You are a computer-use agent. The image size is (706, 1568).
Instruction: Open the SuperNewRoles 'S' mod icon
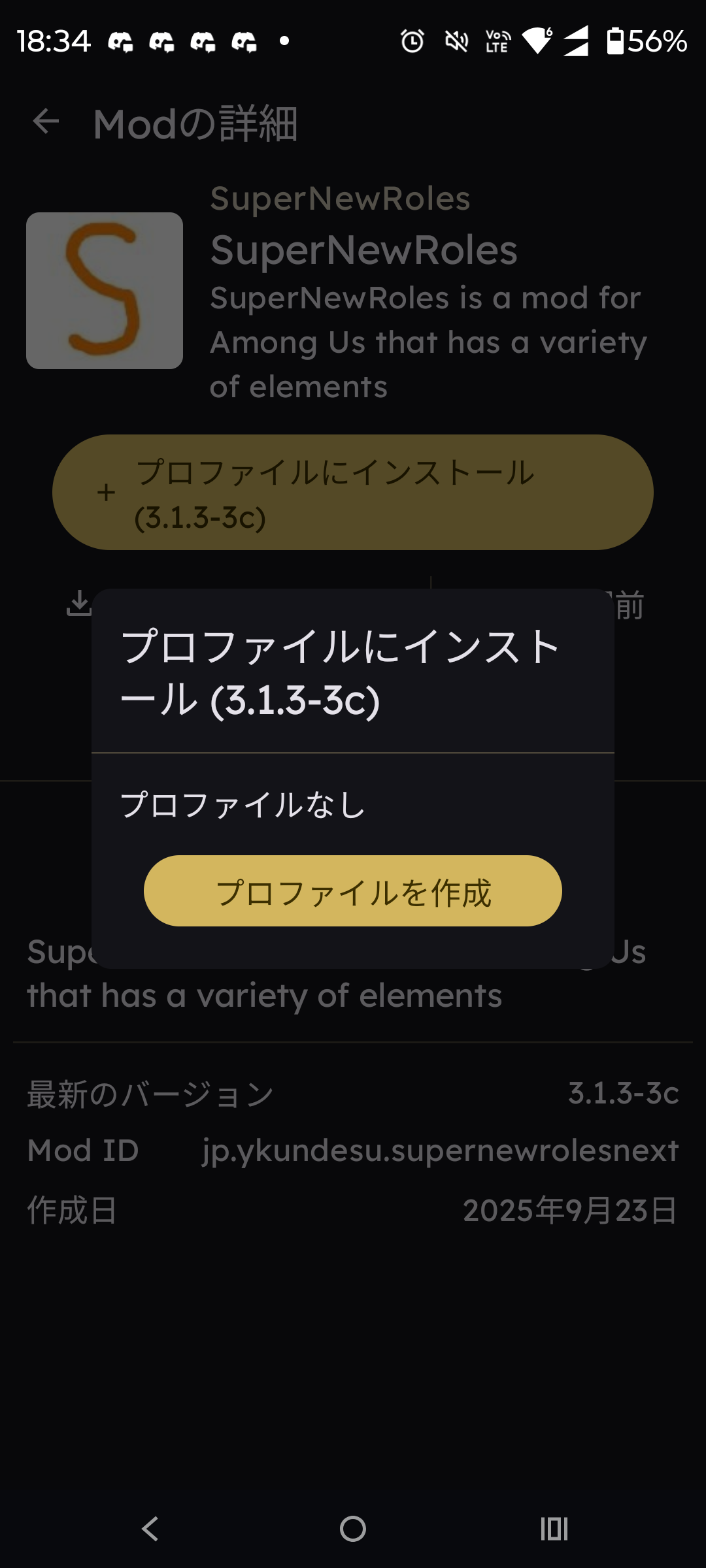tap(105, 292)
